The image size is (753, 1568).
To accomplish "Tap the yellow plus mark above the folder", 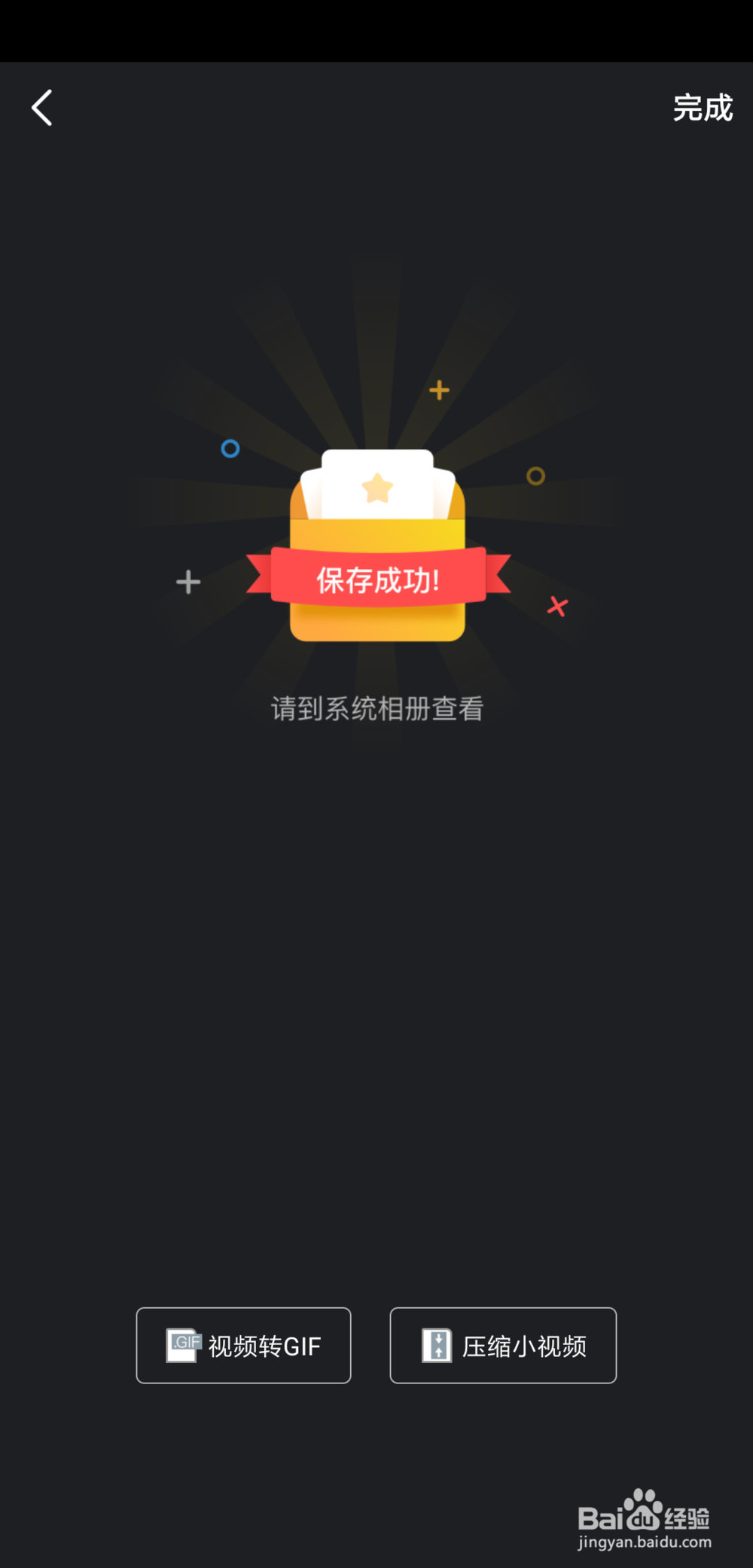I will pyautogui.click(x=439, y=390).
